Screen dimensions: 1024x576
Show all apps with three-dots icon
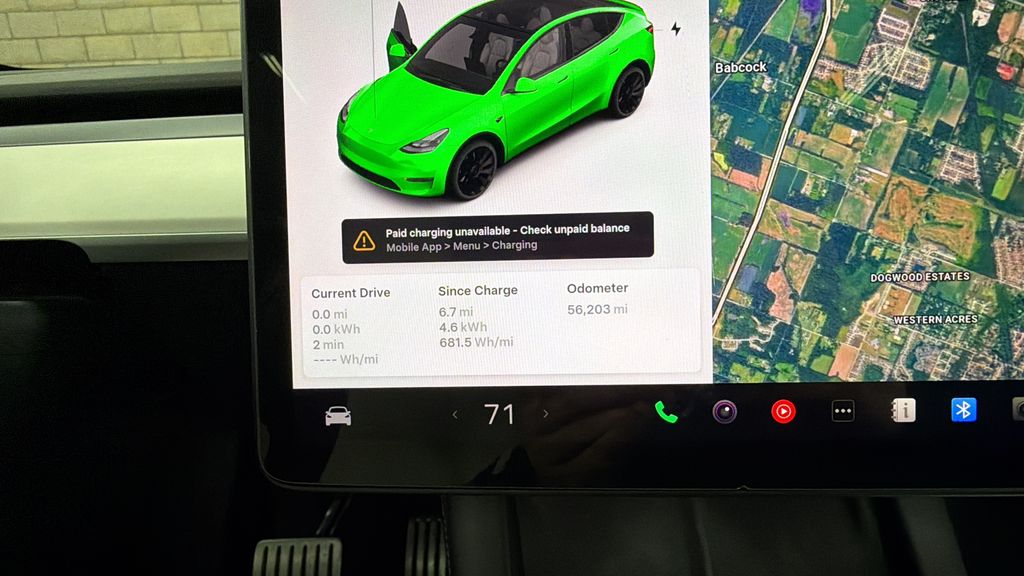[x=843, y=411]
